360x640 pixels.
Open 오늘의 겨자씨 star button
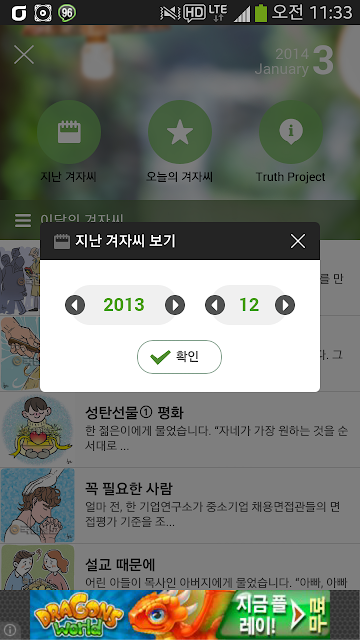(x=180, y=132)
